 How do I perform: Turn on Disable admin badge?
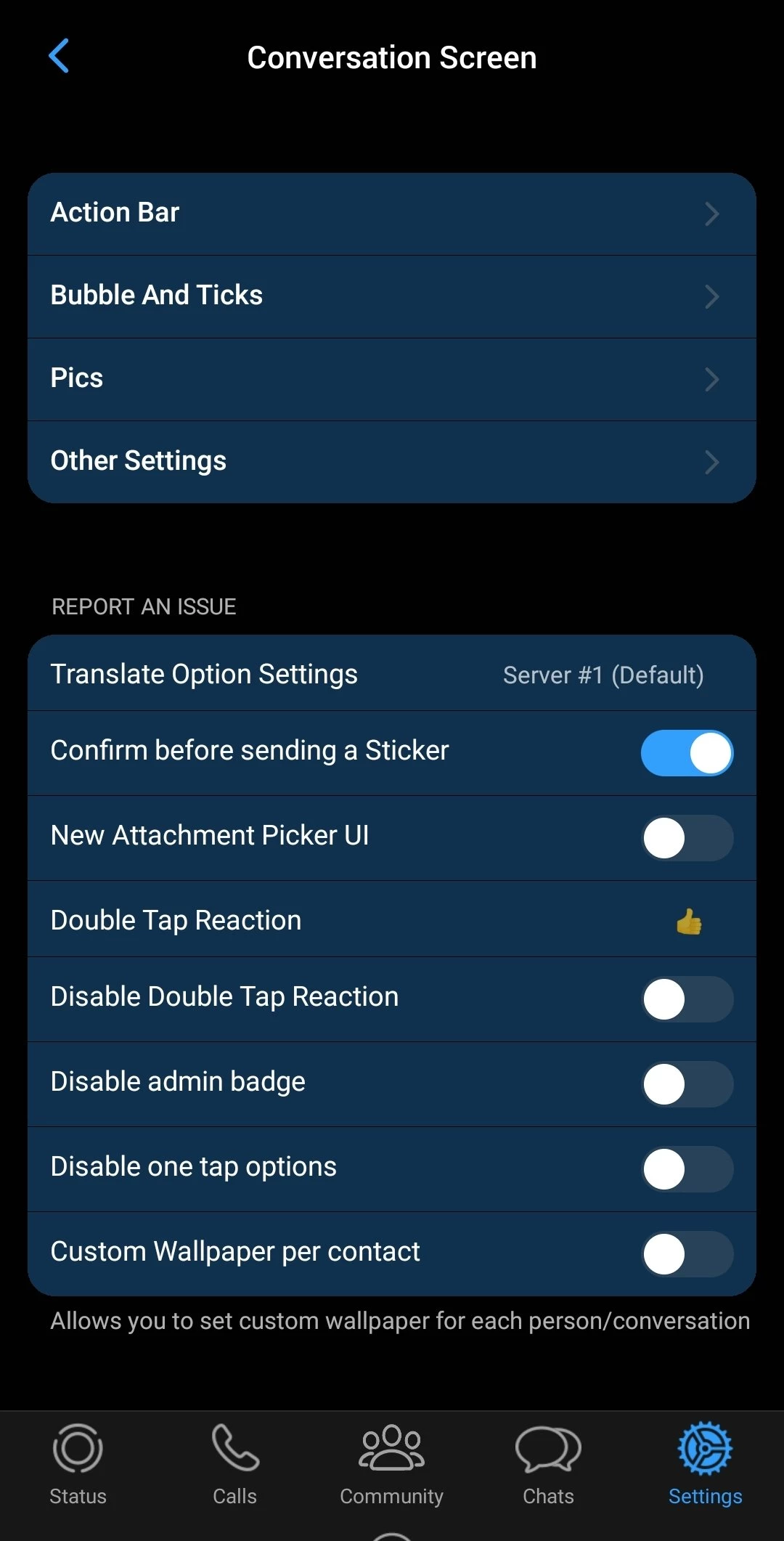pyautogui.click(x=686, y=1083)
